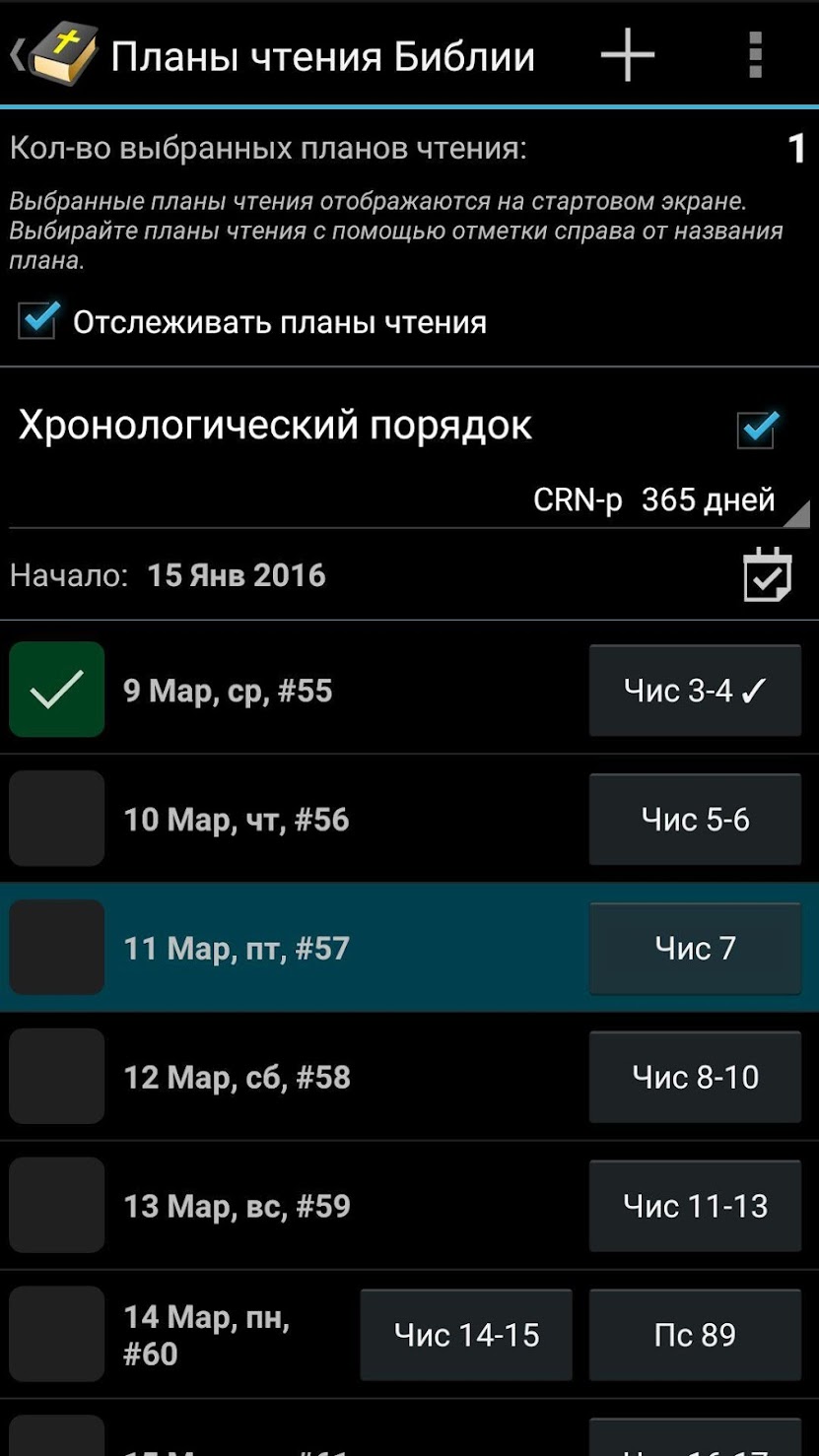Open the overflow menu
819x1456 pixels.
755,55
